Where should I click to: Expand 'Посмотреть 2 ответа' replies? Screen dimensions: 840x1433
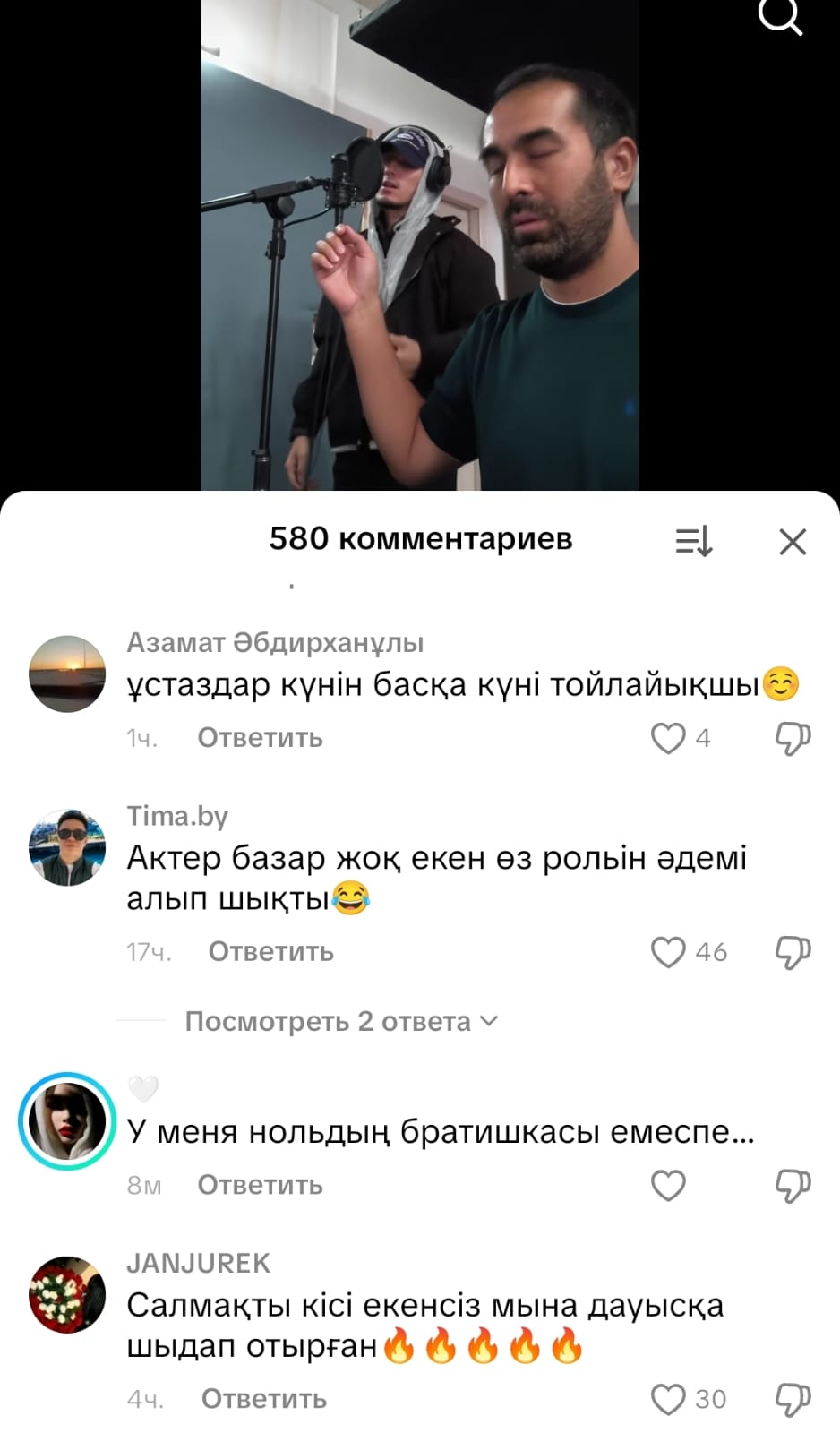point(340,1022)
